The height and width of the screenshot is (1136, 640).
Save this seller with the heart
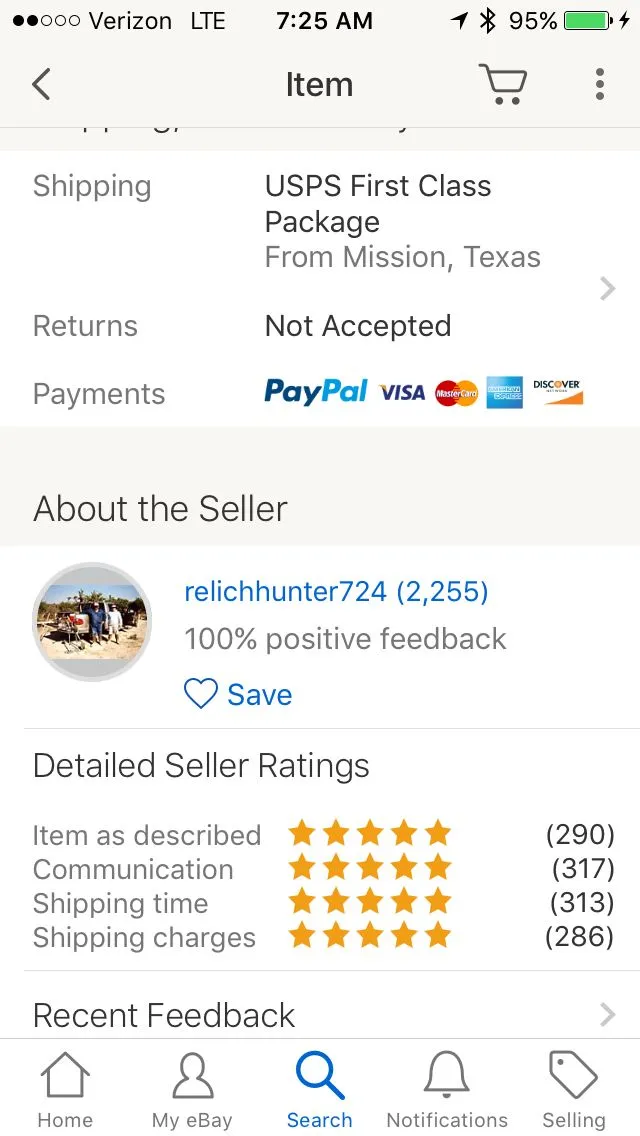238,694
